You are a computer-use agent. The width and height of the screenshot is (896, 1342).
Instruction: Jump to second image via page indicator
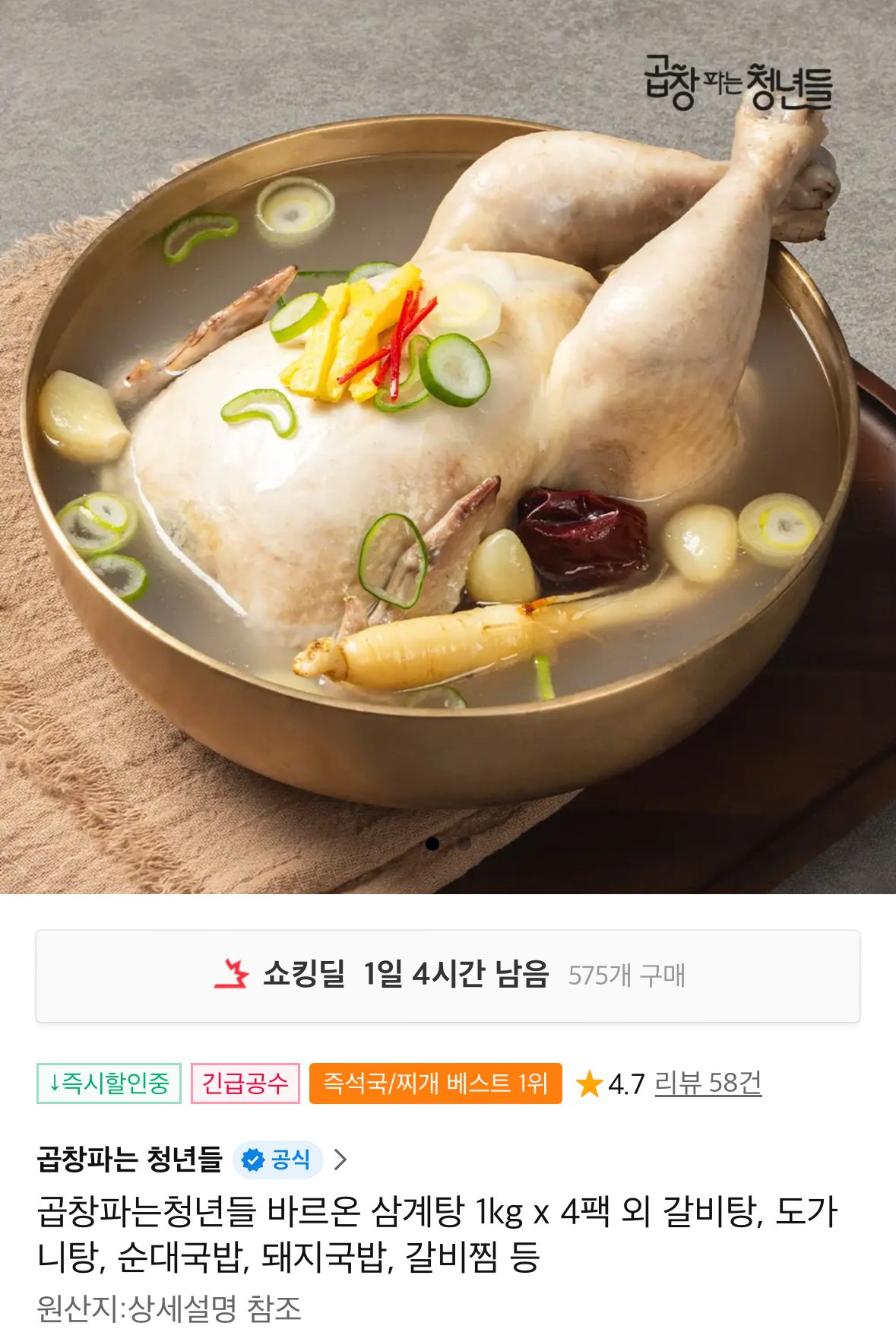click(464, 843)
